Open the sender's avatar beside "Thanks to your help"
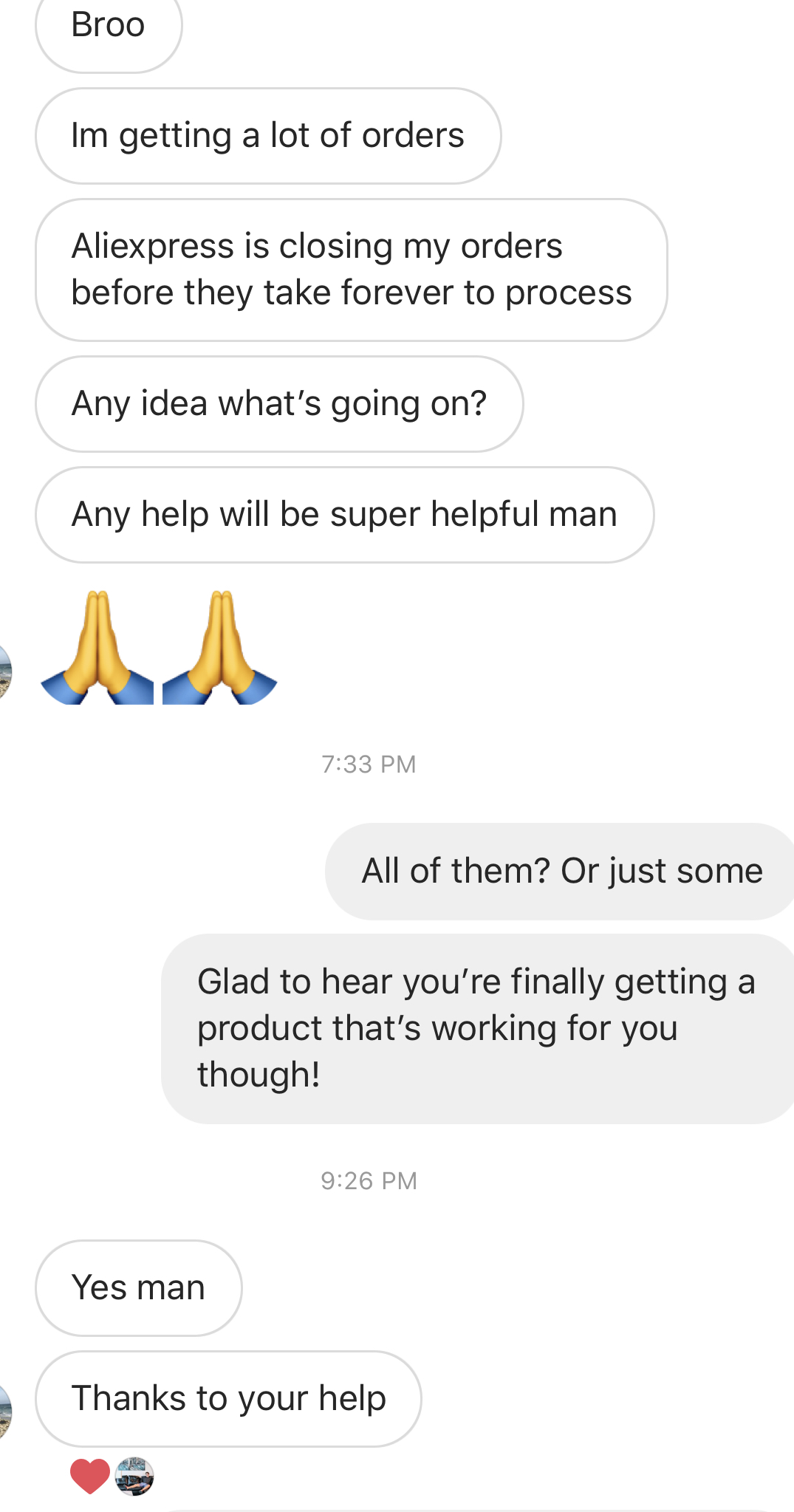 tap(5, 1412)
